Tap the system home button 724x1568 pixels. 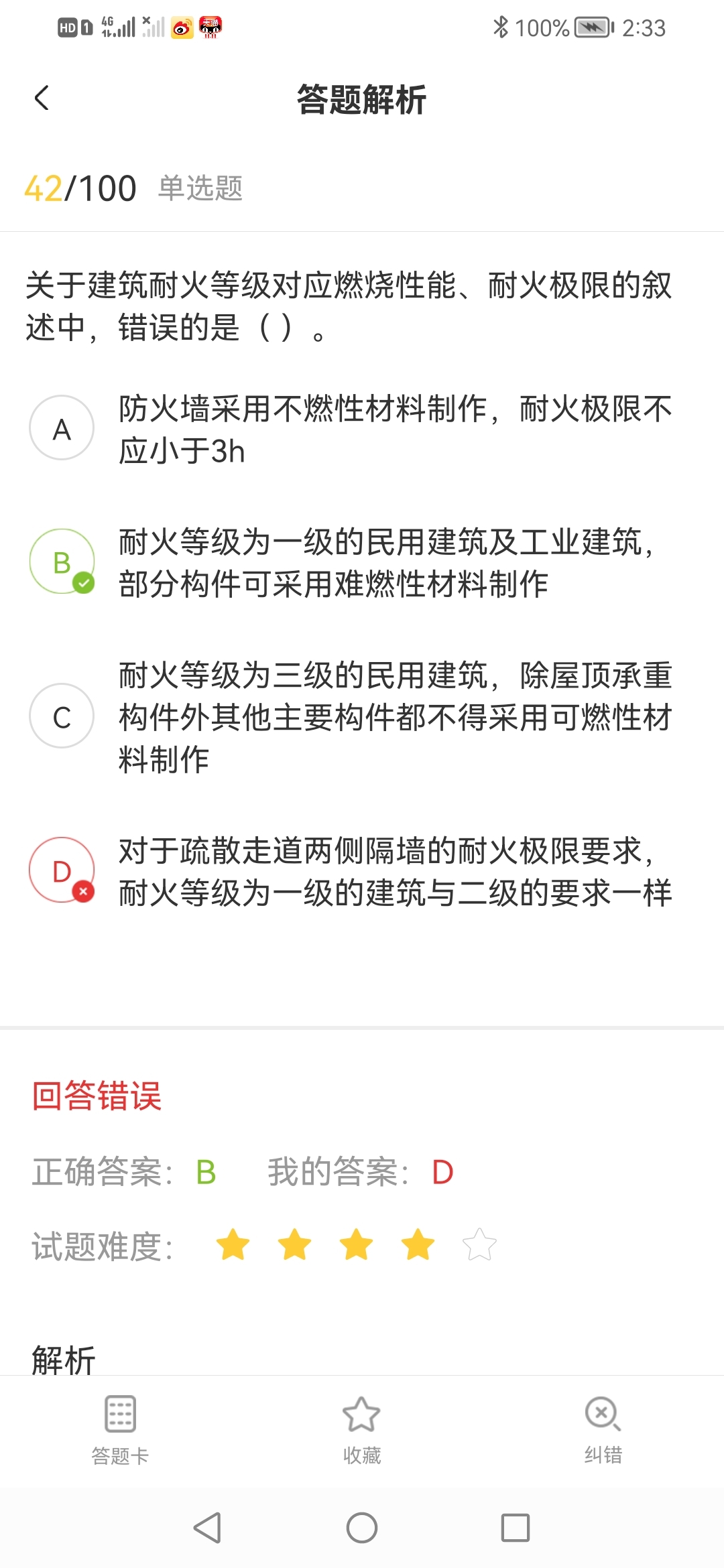pos(362,1528)
